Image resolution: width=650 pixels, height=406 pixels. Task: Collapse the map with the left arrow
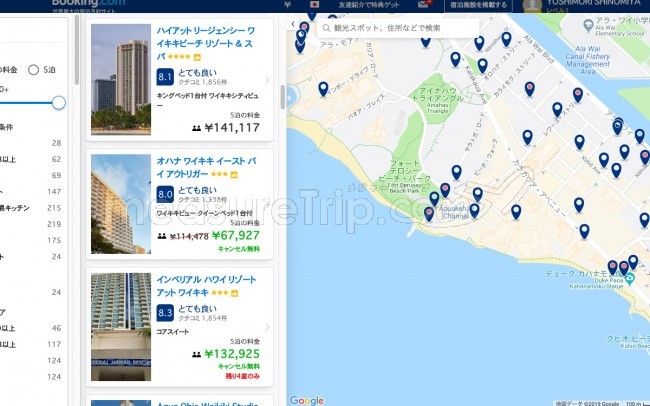click(x=293, y=22)
